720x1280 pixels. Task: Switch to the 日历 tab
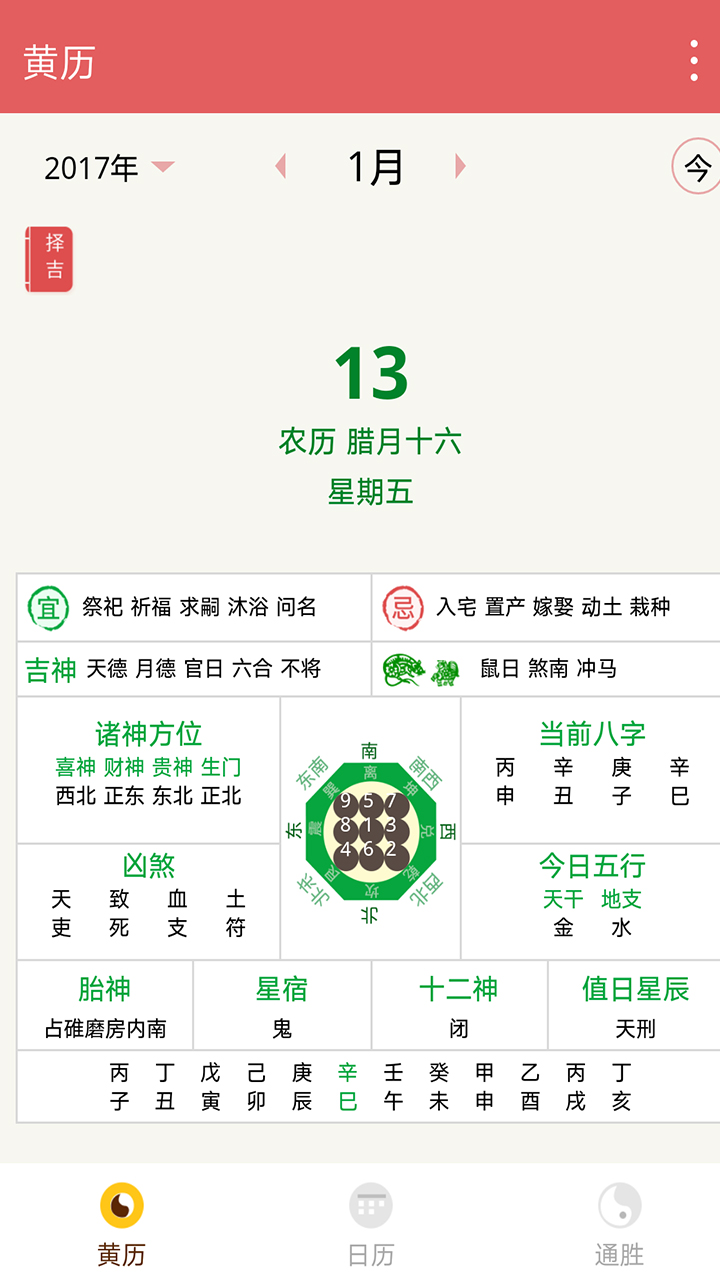pyautogui.click(x=370, y=1224)
